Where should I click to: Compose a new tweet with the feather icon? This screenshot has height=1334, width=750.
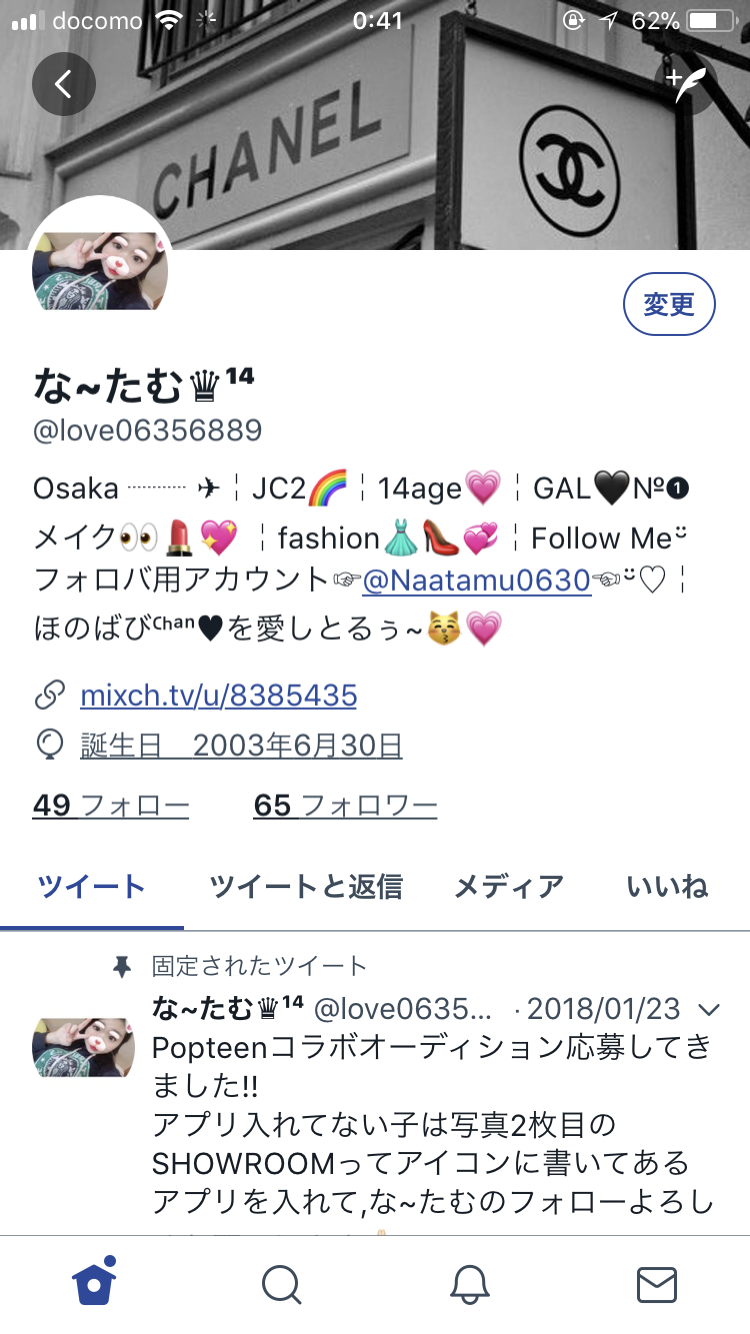point(685,84)
